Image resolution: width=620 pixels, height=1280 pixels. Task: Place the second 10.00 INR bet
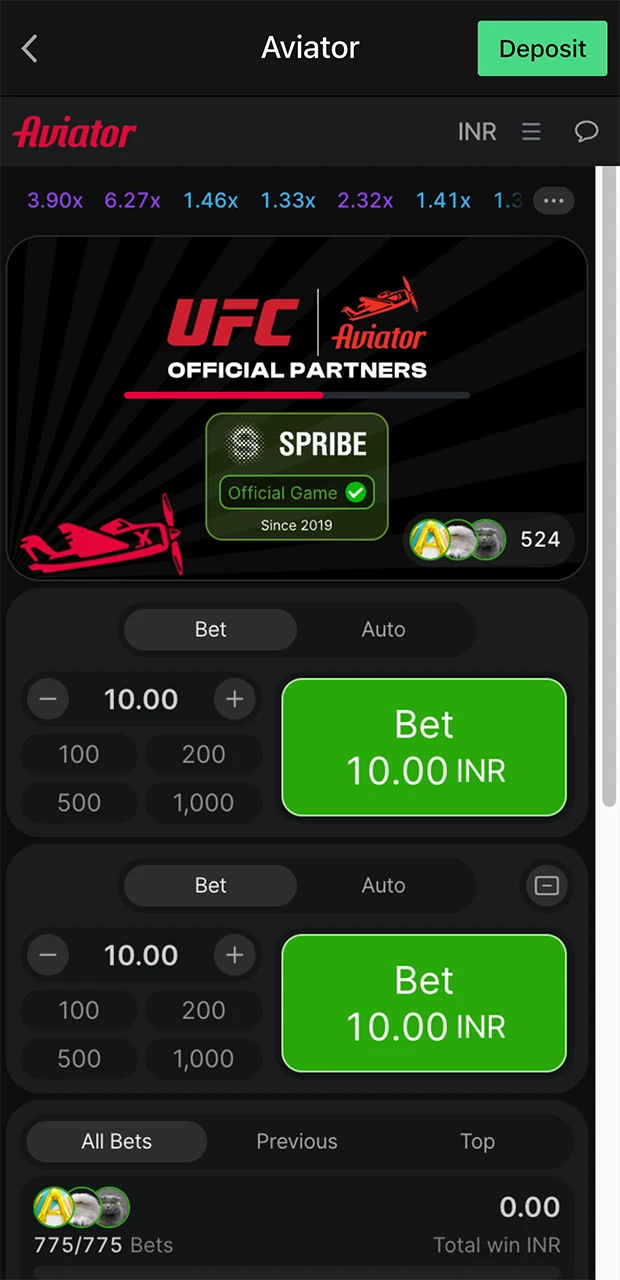click(424, 1003)
